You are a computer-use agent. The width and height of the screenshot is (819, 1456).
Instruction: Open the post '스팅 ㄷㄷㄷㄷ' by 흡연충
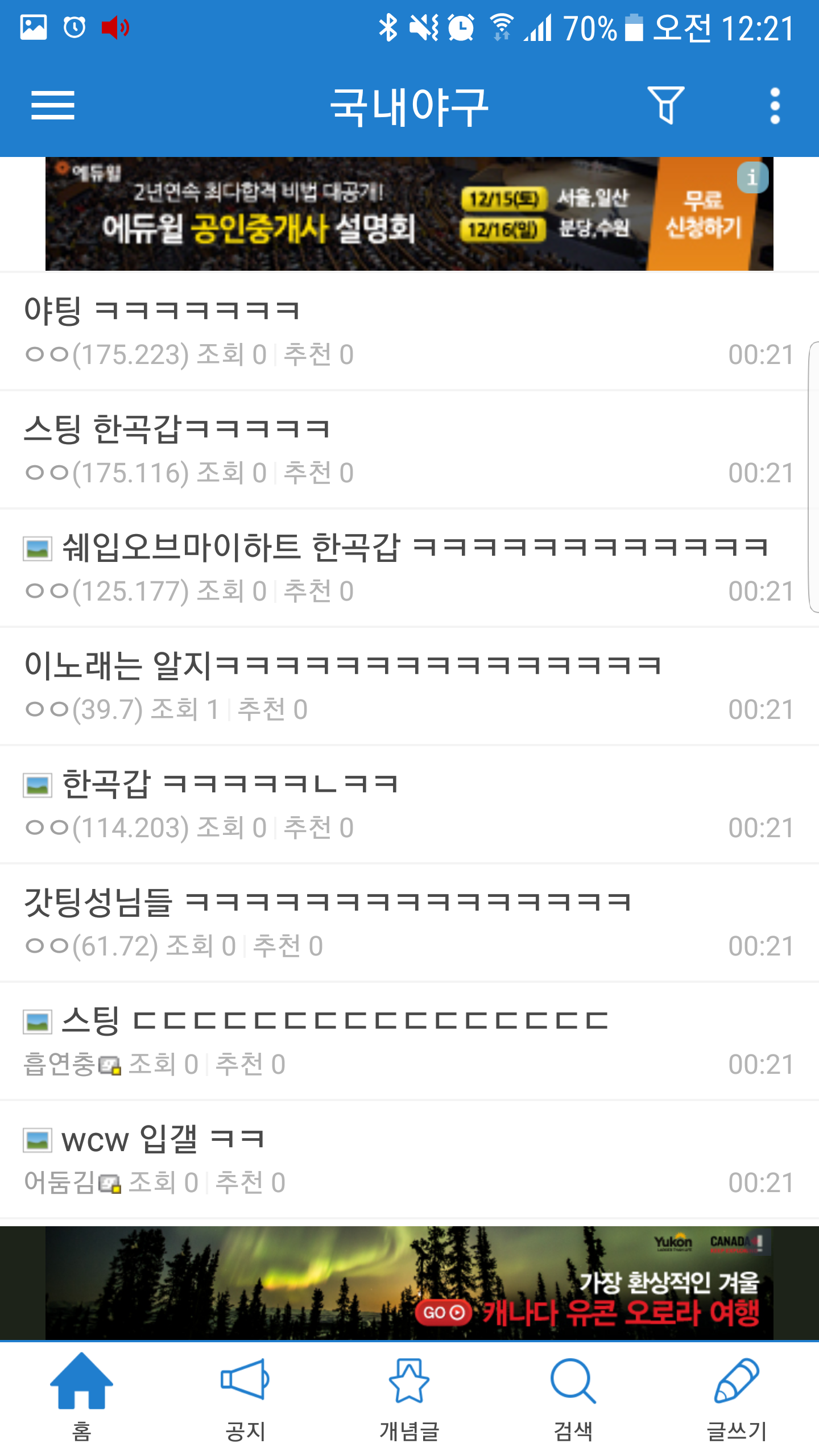tap(398, 1042)
